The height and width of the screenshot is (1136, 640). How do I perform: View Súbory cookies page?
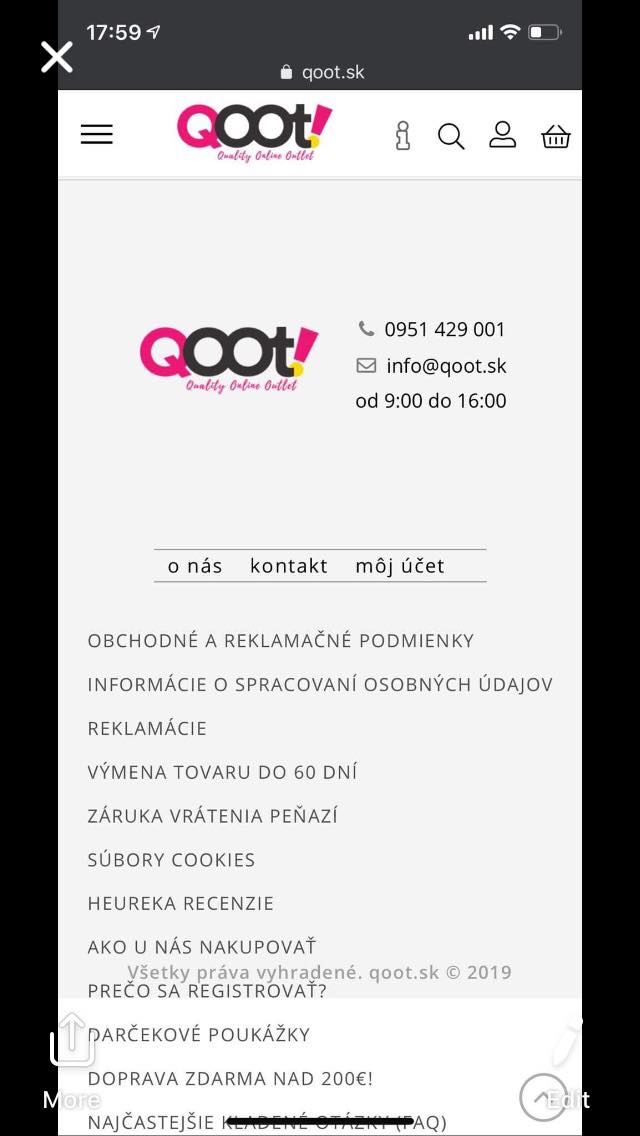(x=171, y=860)
